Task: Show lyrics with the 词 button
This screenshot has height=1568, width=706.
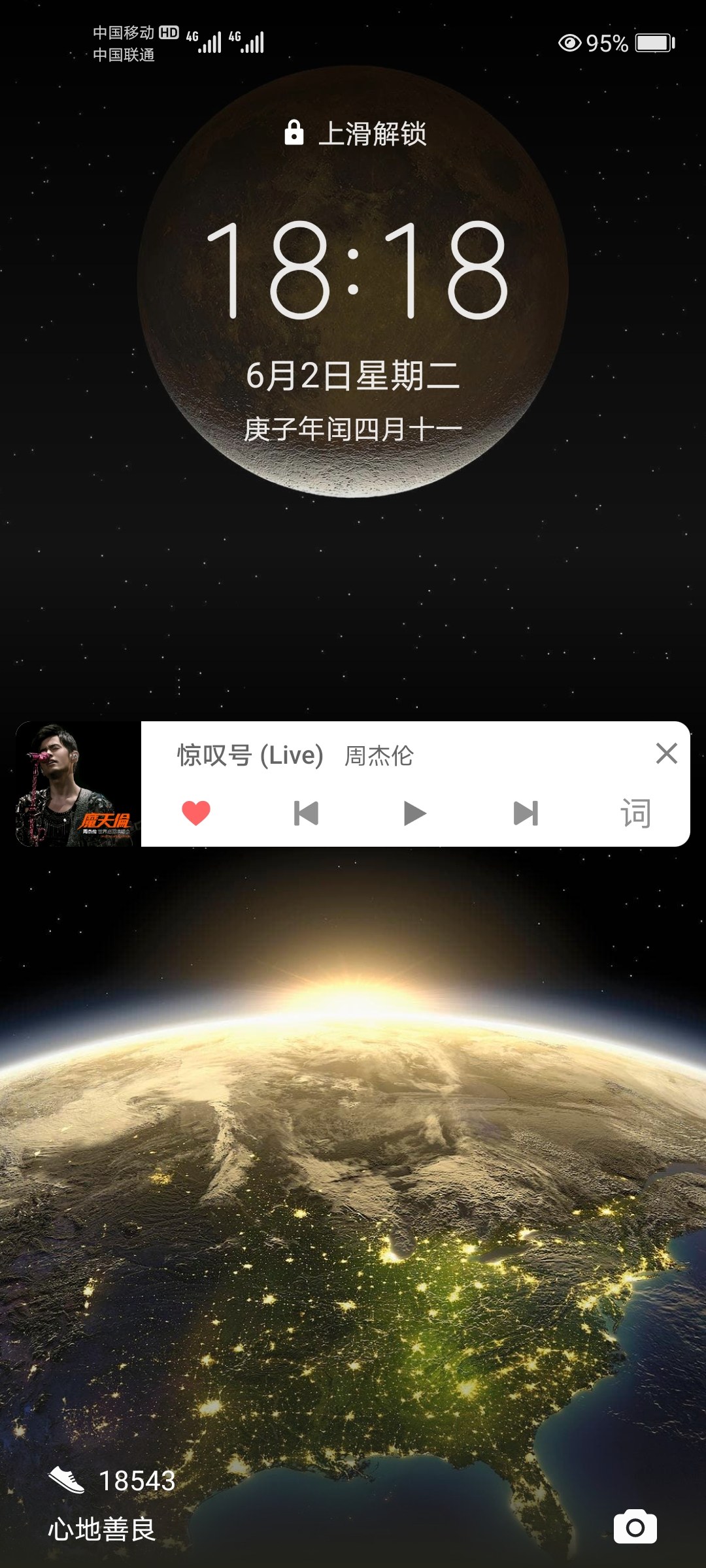Action: [635, 813]
